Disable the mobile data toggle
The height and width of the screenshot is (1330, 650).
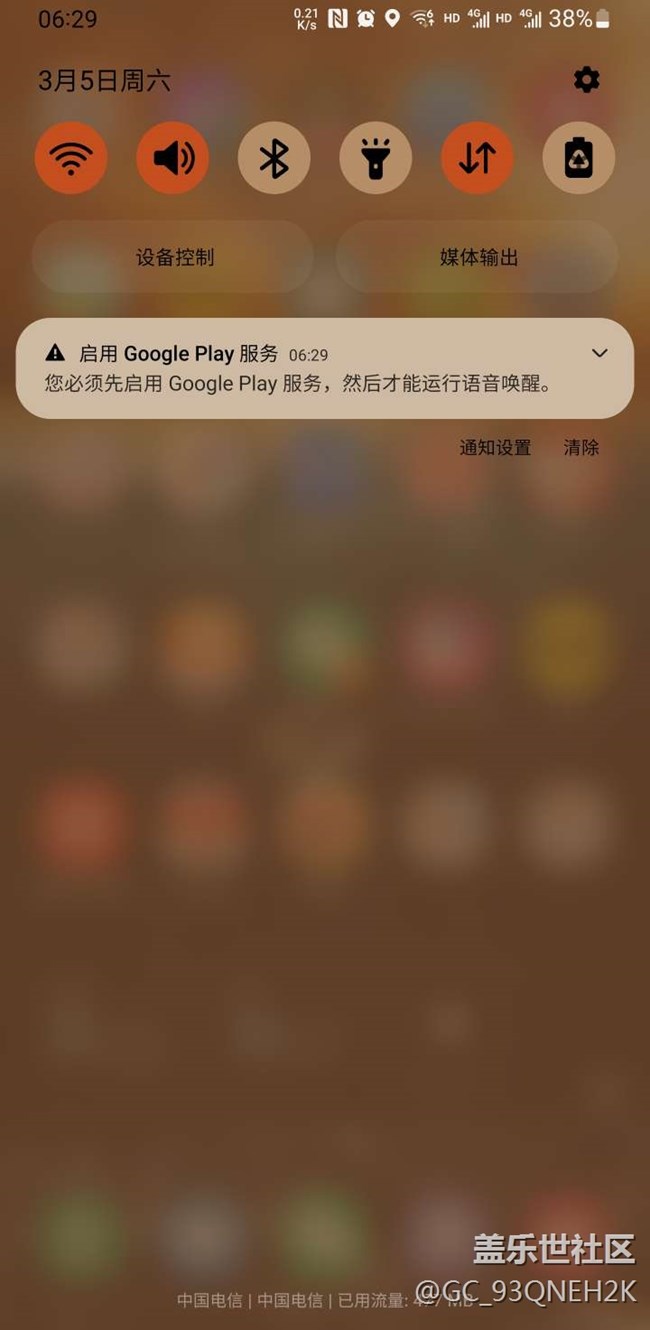[x=477, y=158]
